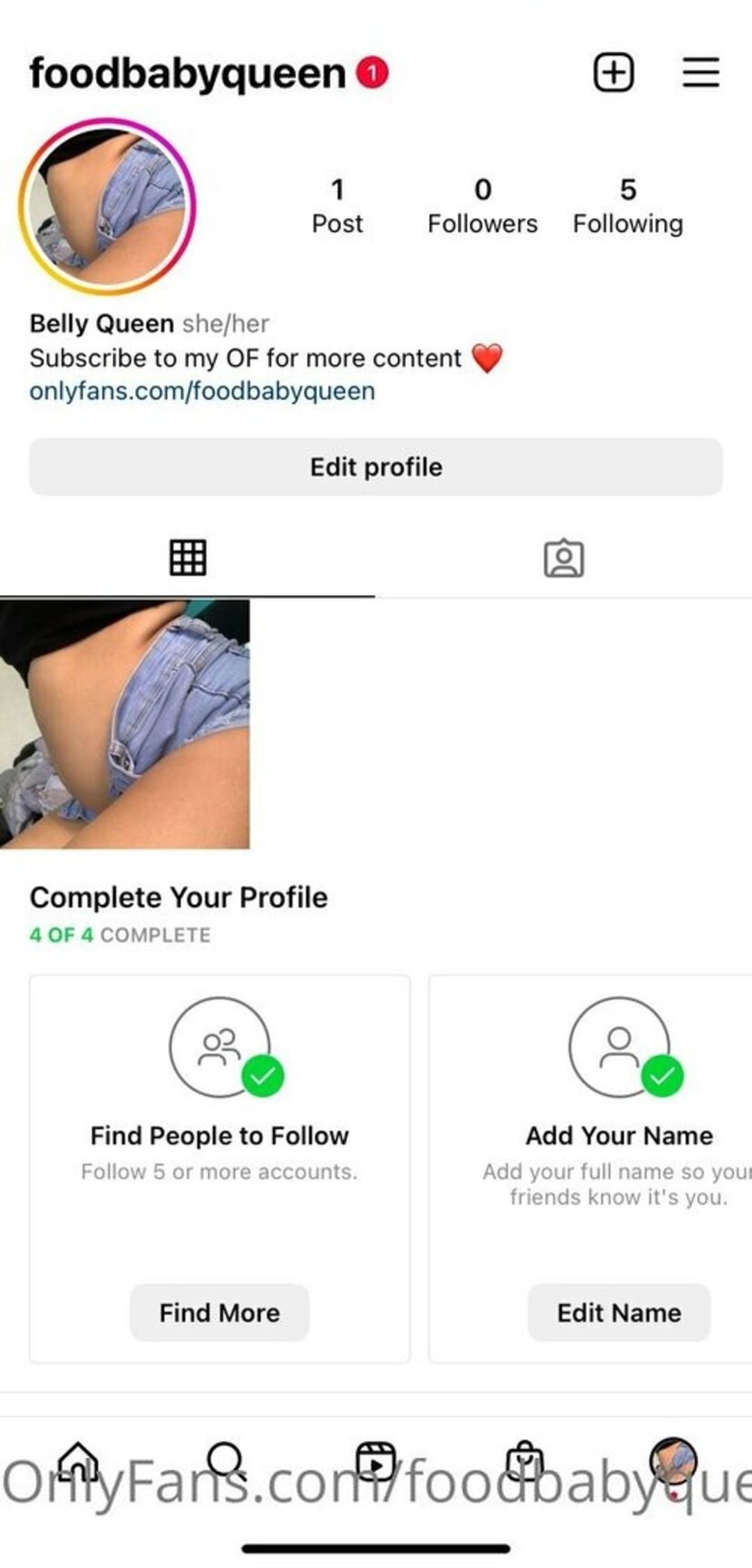The height and width of the screenshot is (1568, 752).
Task: Open the Shop tab
Action: (x=525, y=1461)
